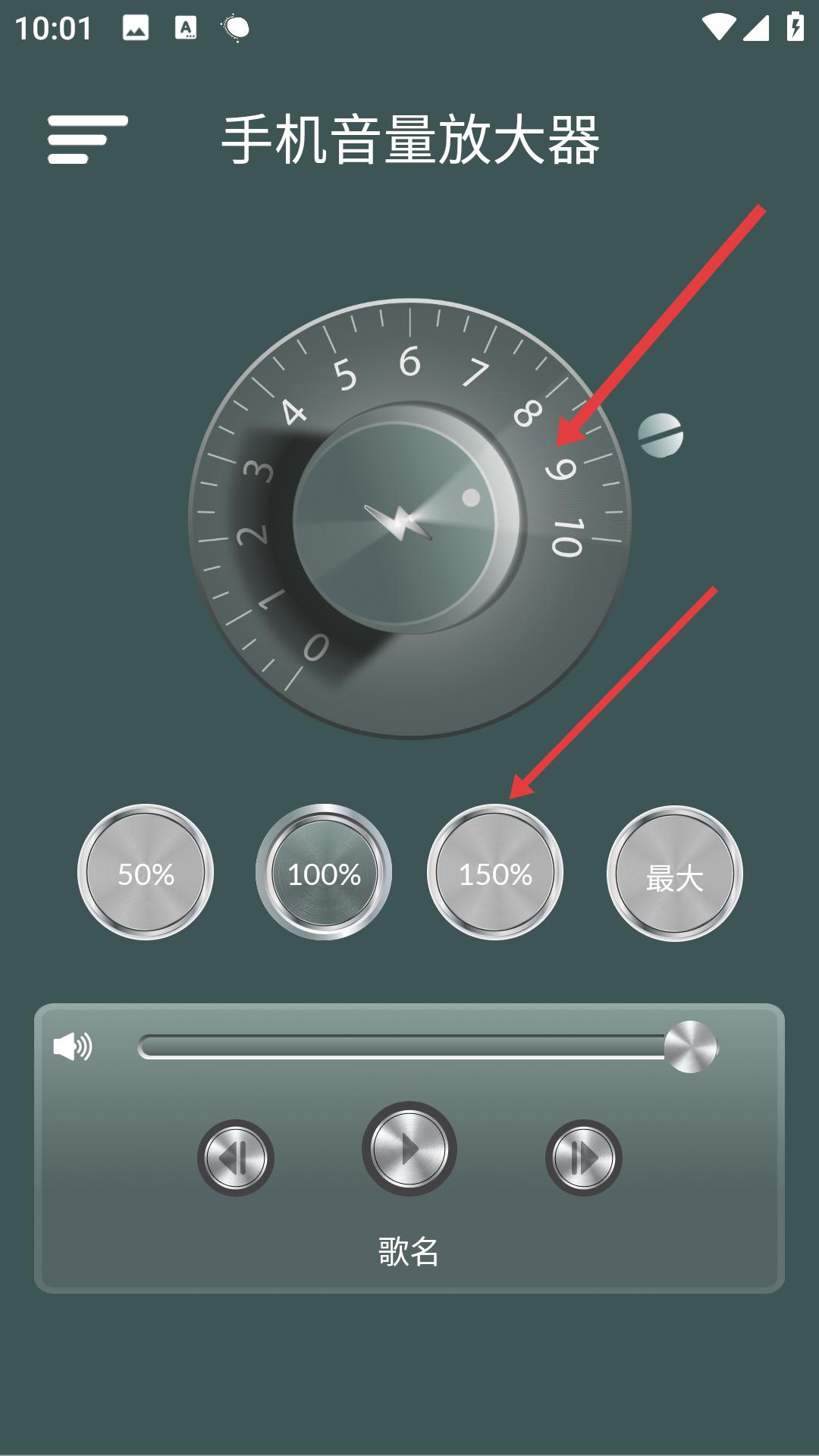The image size is (819, 1456).
Task: Choose the 150% boost preset
Action: 495,873
